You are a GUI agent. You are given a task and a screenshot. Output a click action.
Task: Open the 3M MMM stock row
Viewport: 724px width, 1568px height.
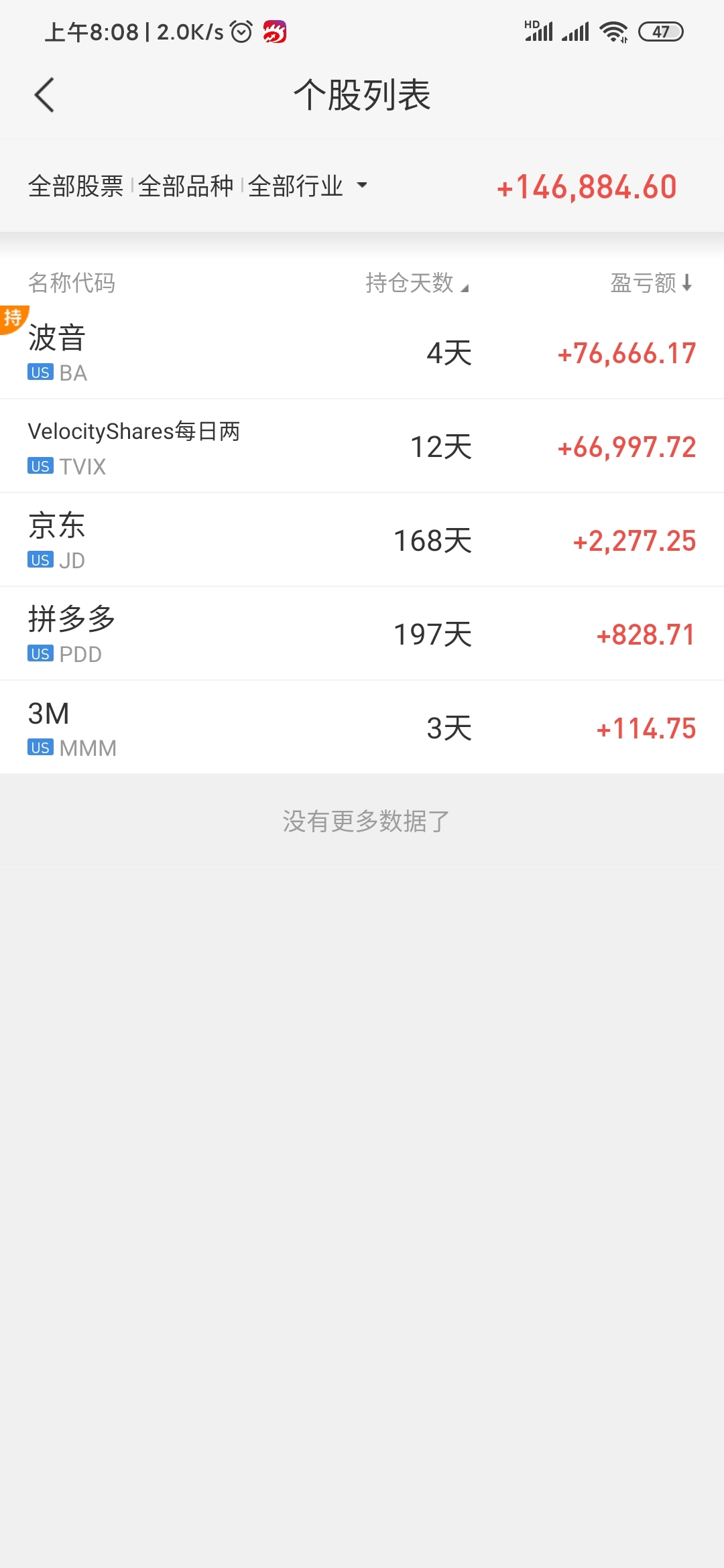tap(362, 728)
